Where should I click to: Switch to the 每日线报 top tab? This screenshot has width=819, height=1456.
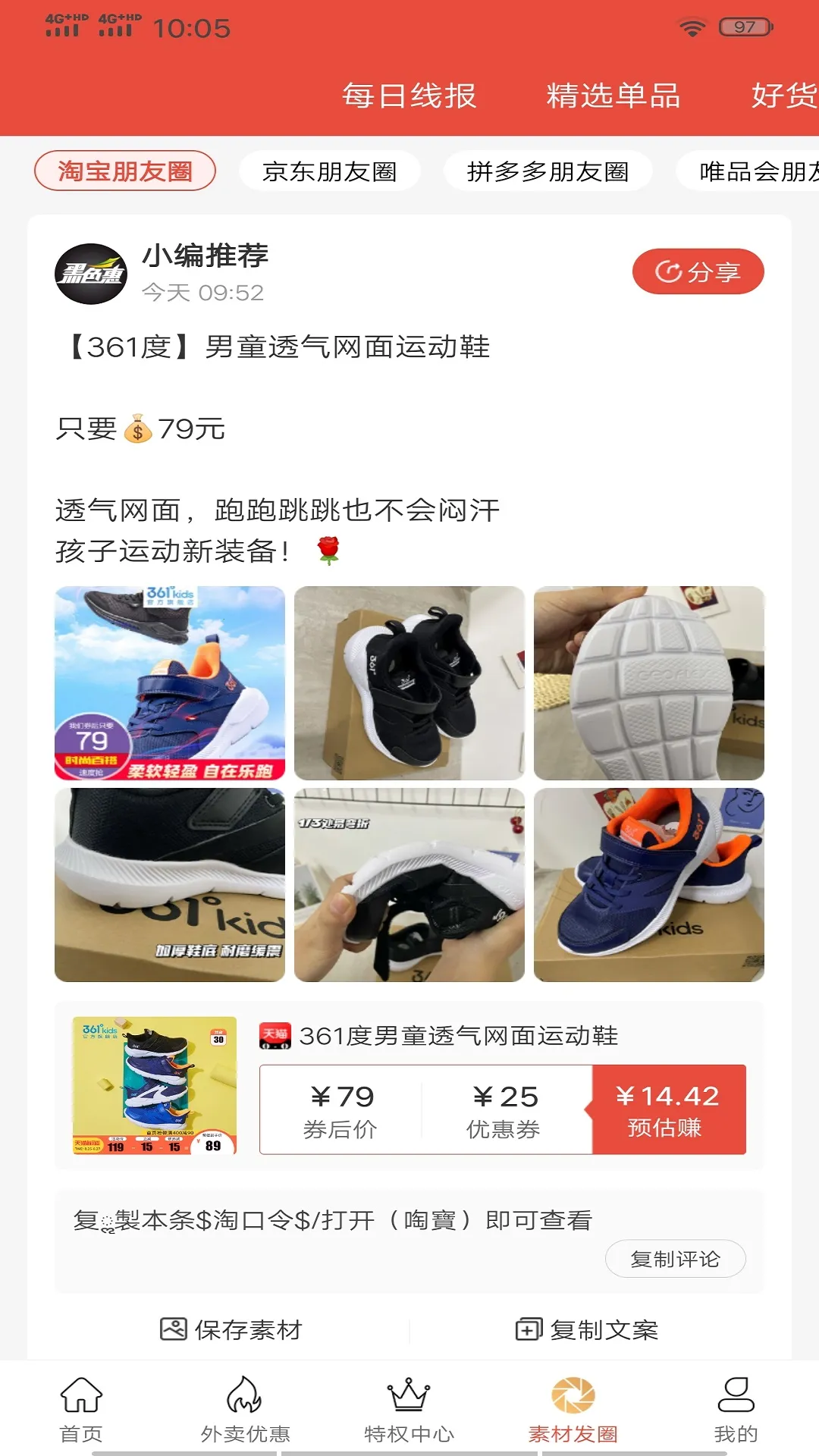[x=409, y=96]
